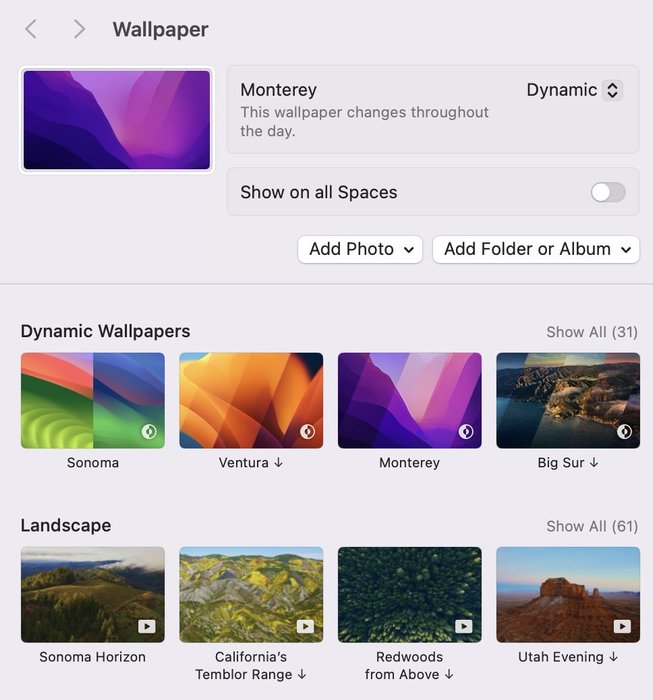653x700 pixels.
Task: Pick the Big Sur wallpaper
Action: pos(568,400)
